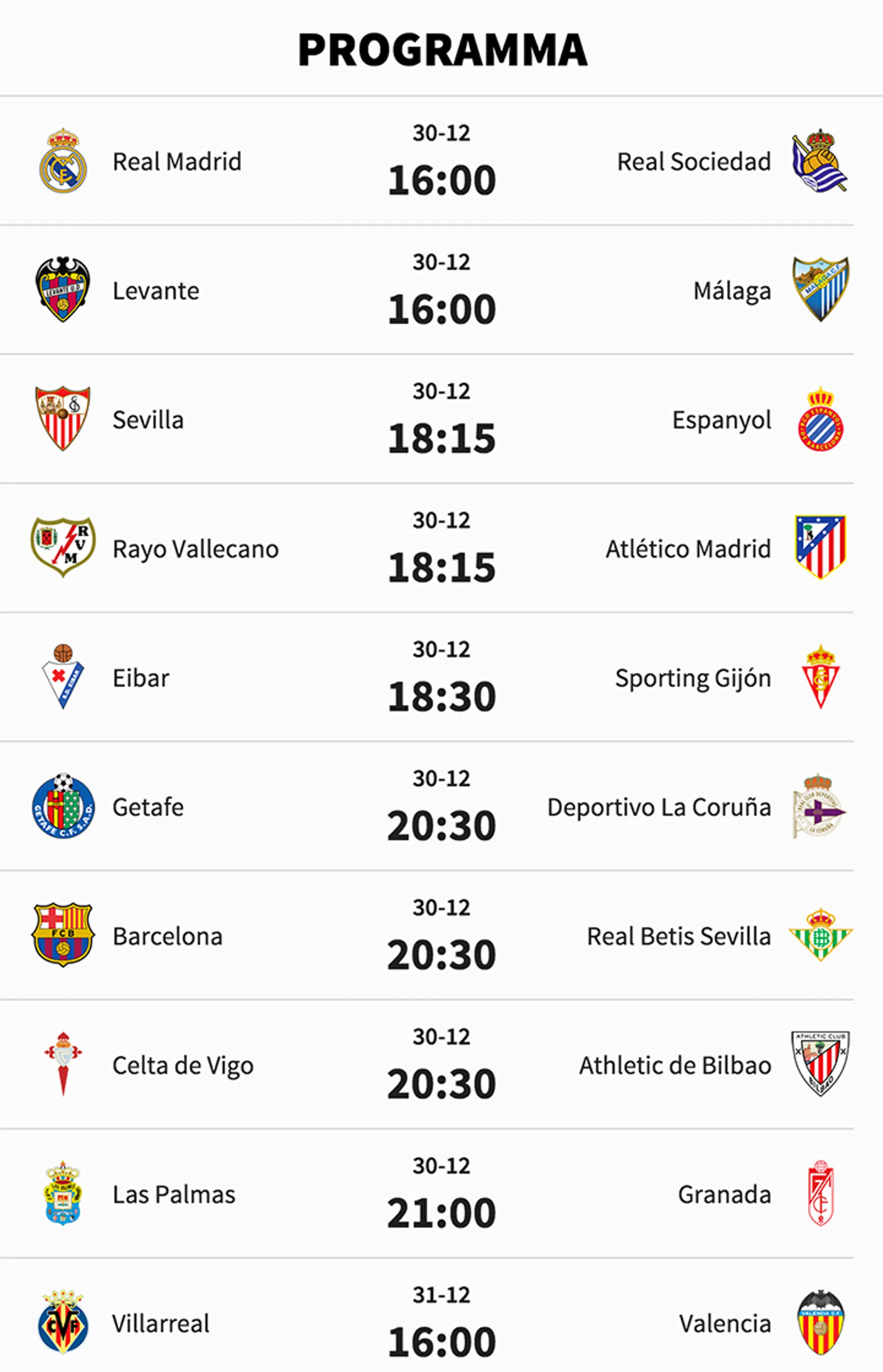View the Celta de Vigo vs Athletic de Bilbao fixture
The height and width of the screenshot is (1372, 883).
click(441, 1064)
